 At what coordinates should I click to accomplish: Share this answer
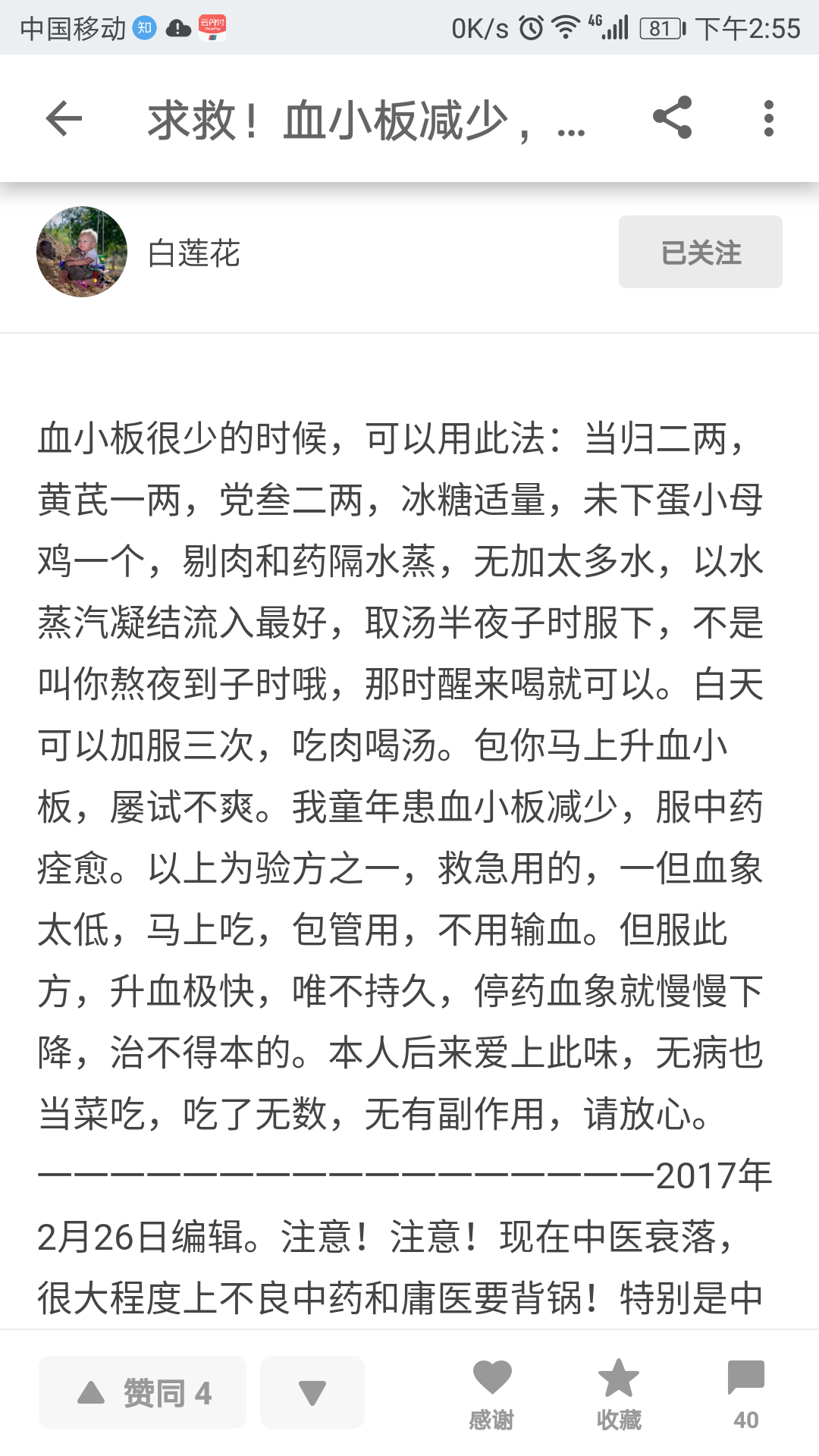672,118
